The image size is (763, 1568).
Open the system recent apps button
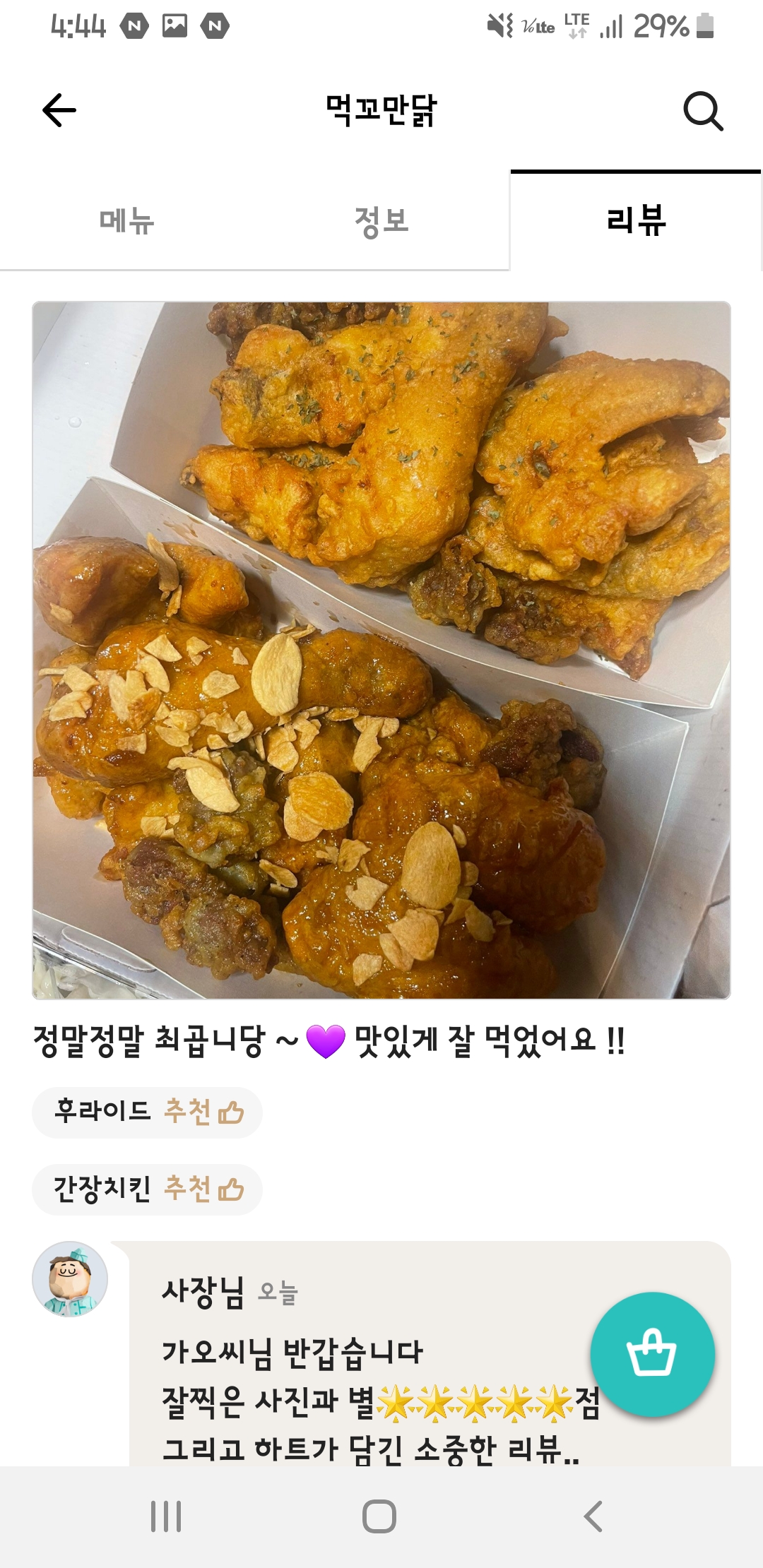[x=166, y=1516]
